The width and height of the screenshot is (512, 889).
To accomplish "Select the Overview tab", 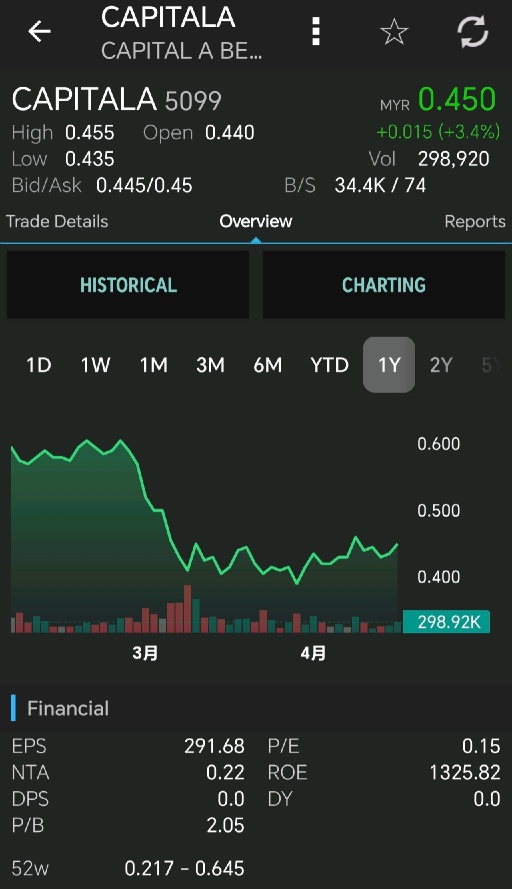I will coord(256,221).
